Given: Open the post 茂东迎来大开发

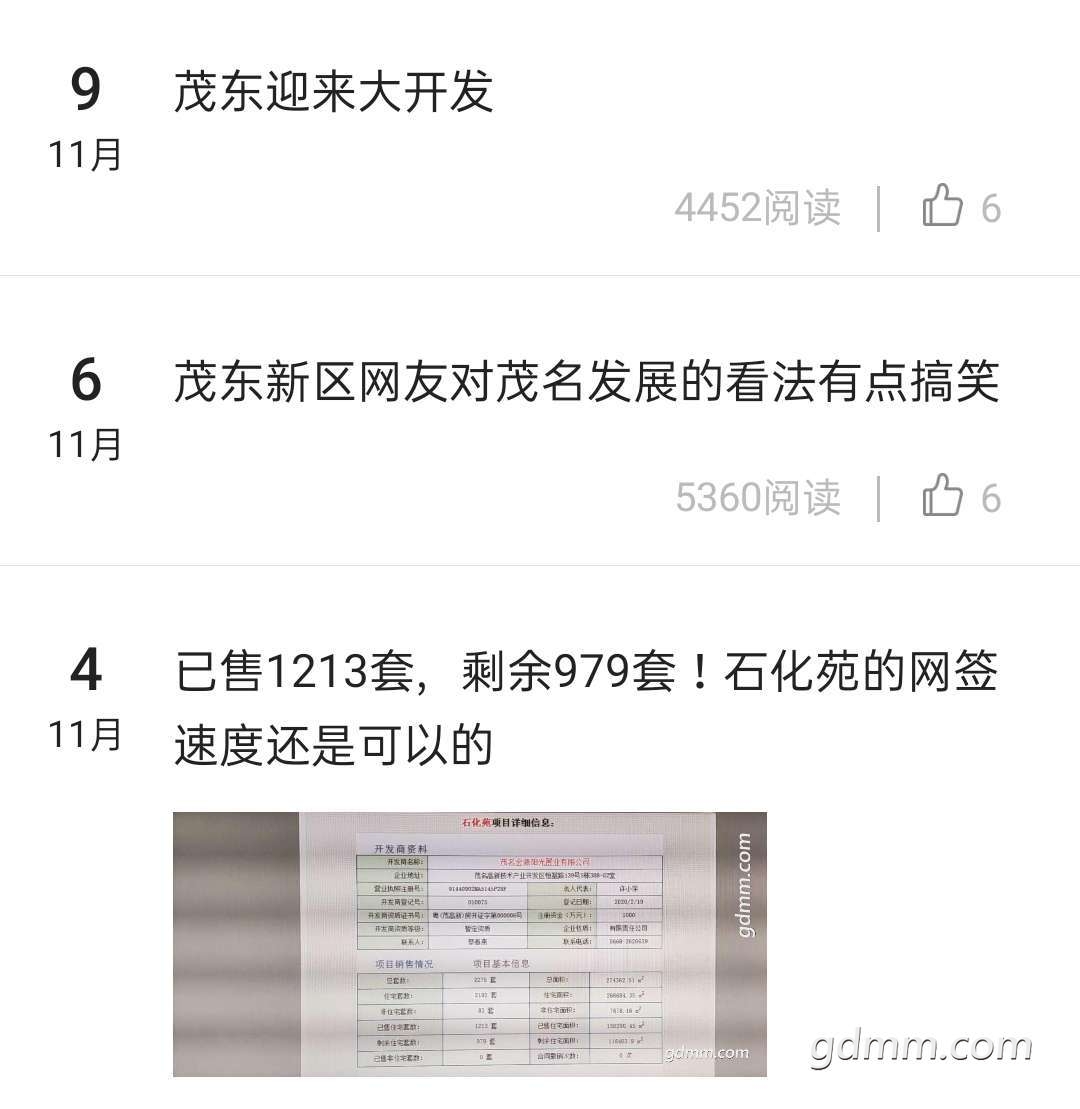Looking at the screenshot, I should 334,93.
